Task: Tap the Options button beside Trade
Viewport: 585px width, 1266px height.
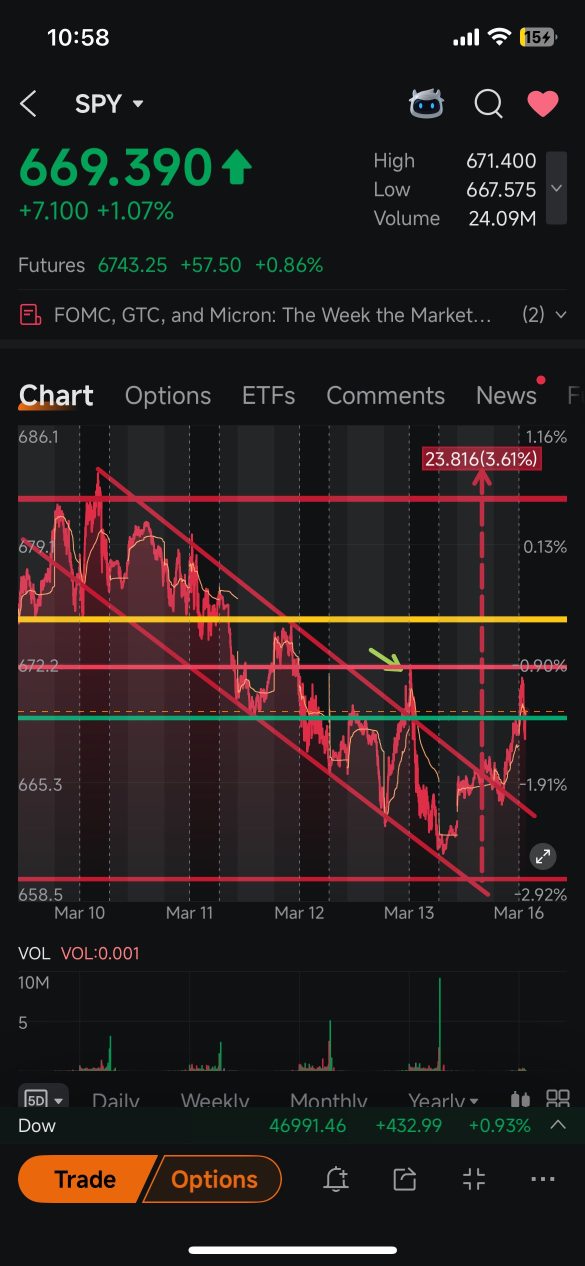Action: pos(213,1180)
